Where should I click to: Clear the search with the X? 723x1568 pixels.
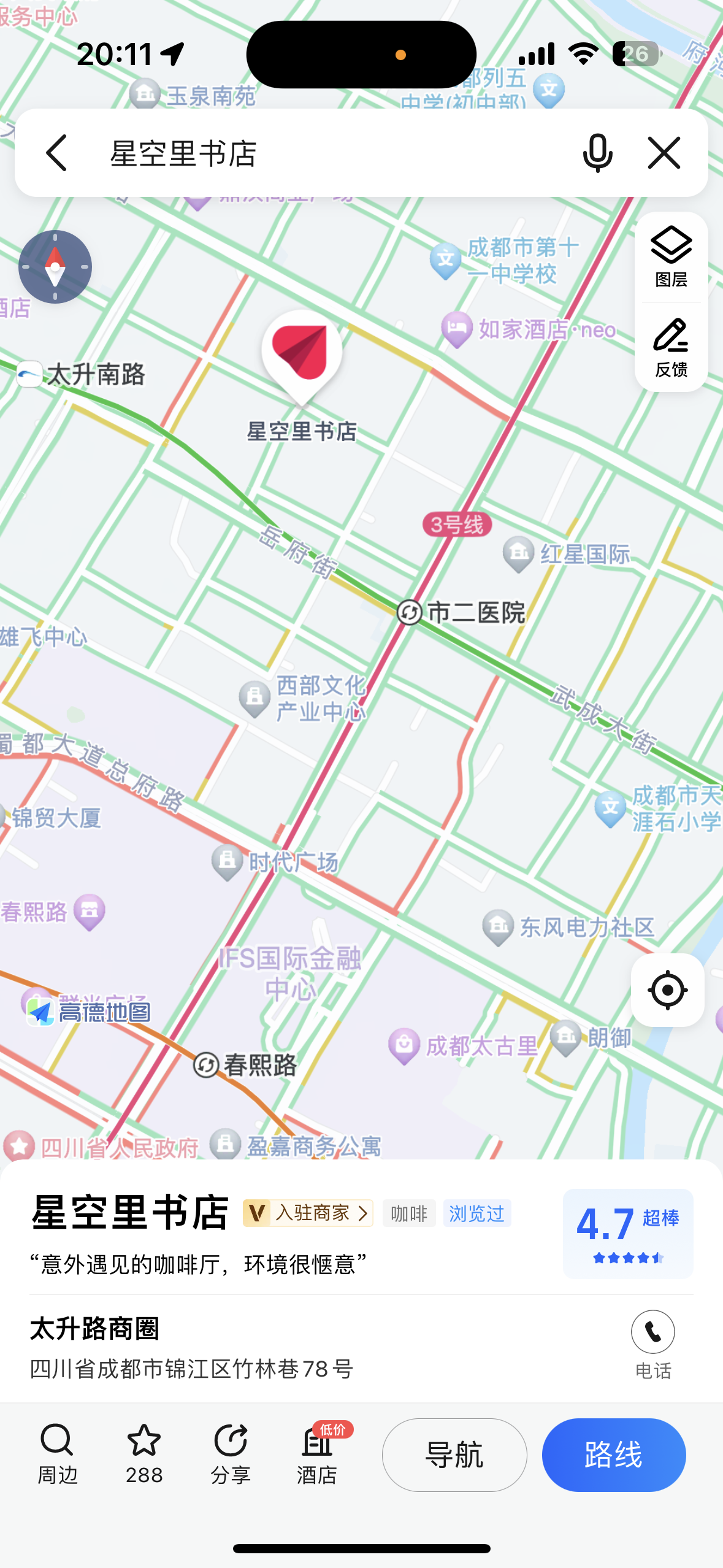(x=664, y=153)
